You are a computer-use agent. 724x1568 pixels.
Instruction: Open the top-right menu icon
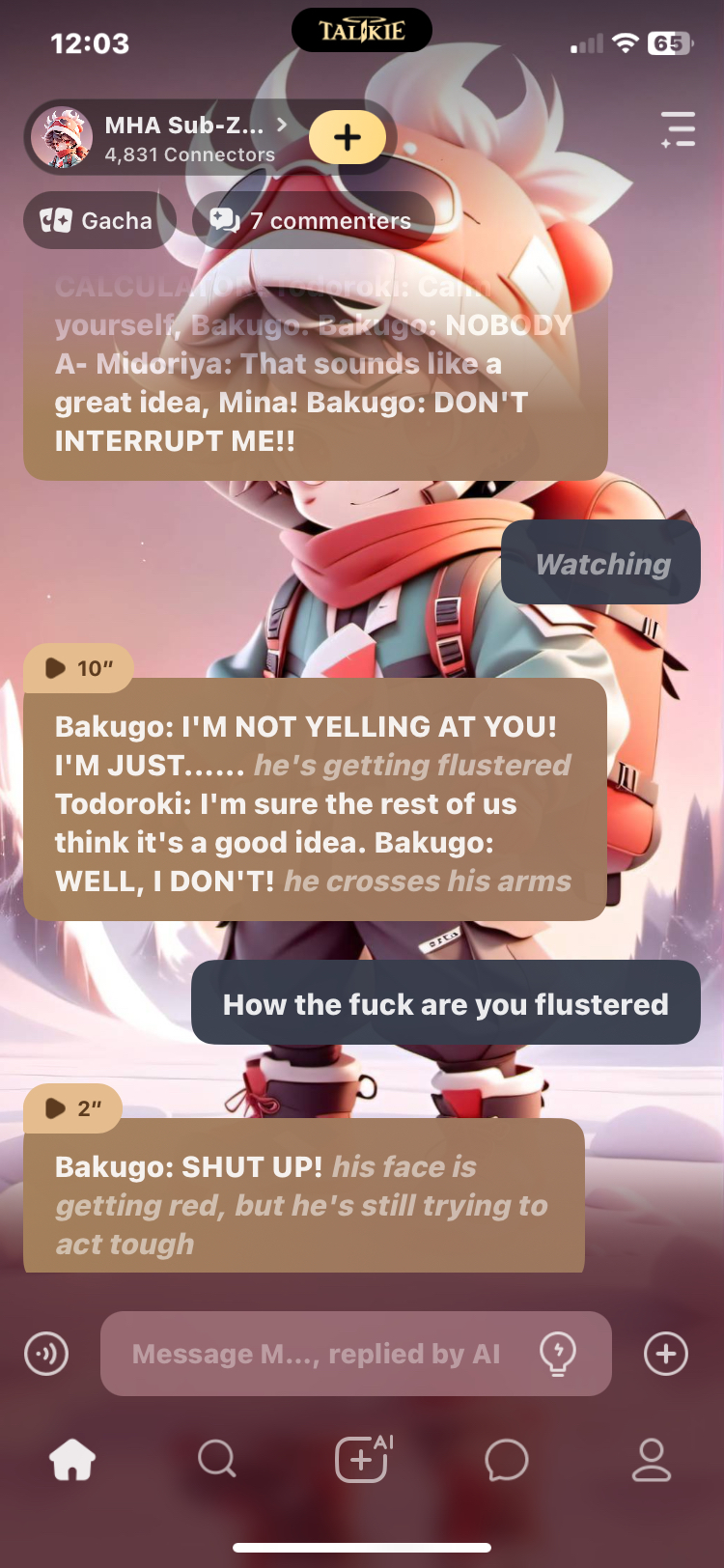click(679, 129)
